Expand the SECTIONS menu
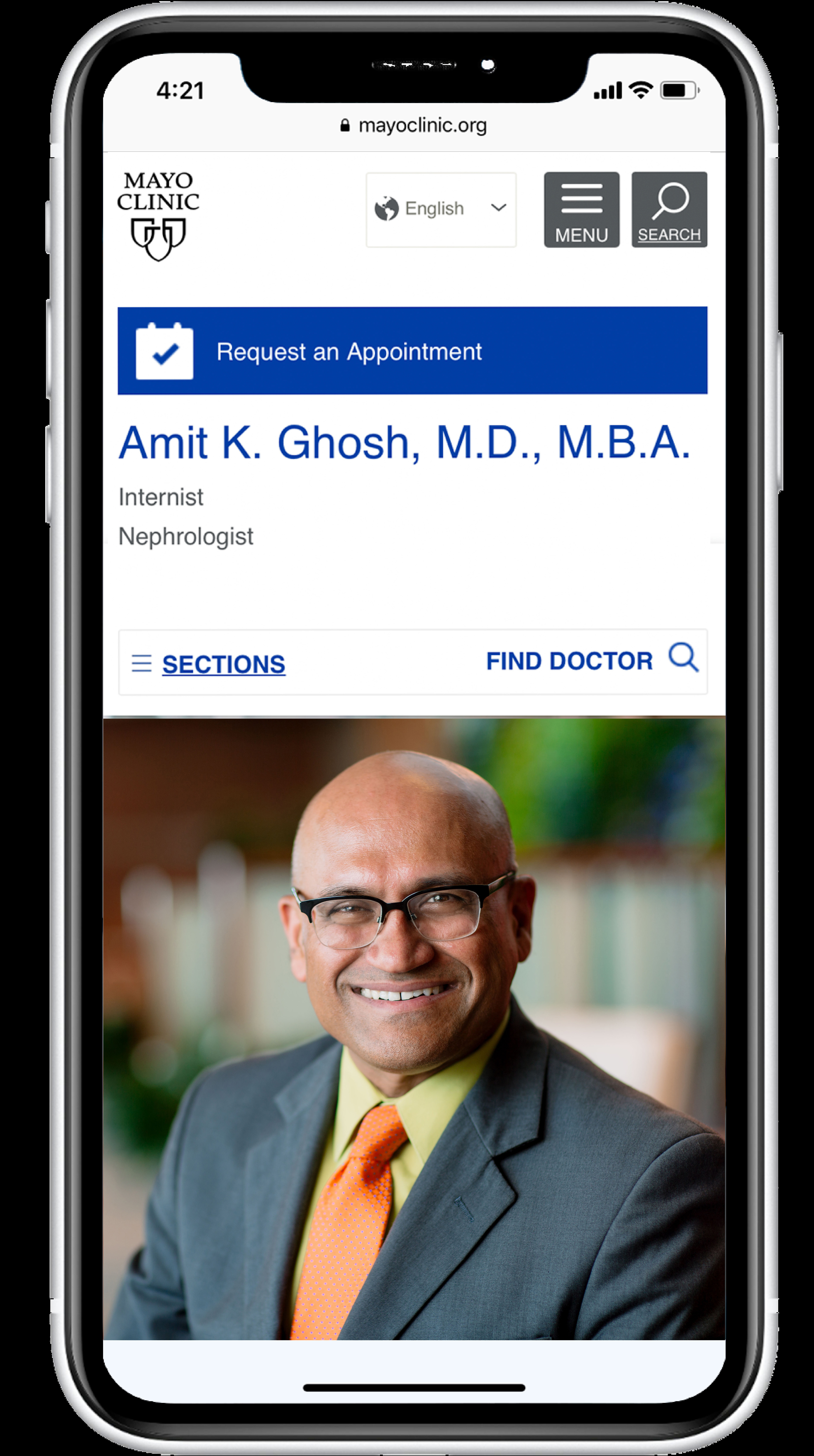The width and height of the screenshot is (814, 1456). point(209,663)
